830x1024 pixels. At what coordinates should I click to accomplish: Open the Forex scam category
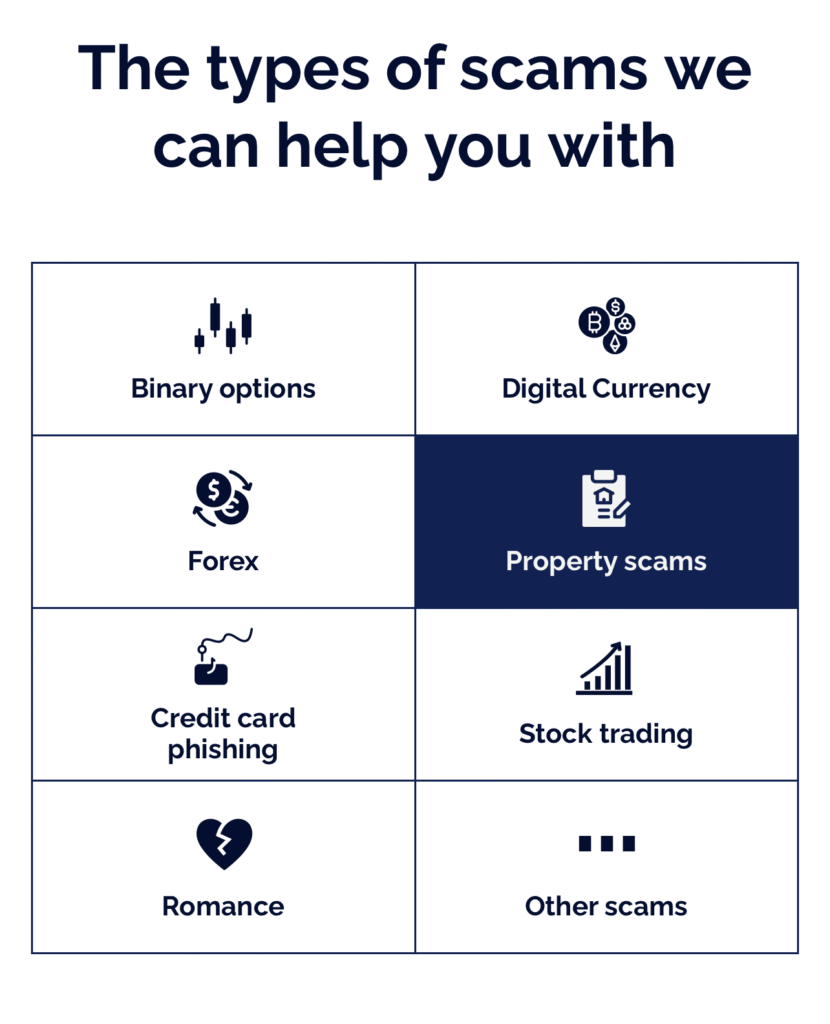(223, 521)
